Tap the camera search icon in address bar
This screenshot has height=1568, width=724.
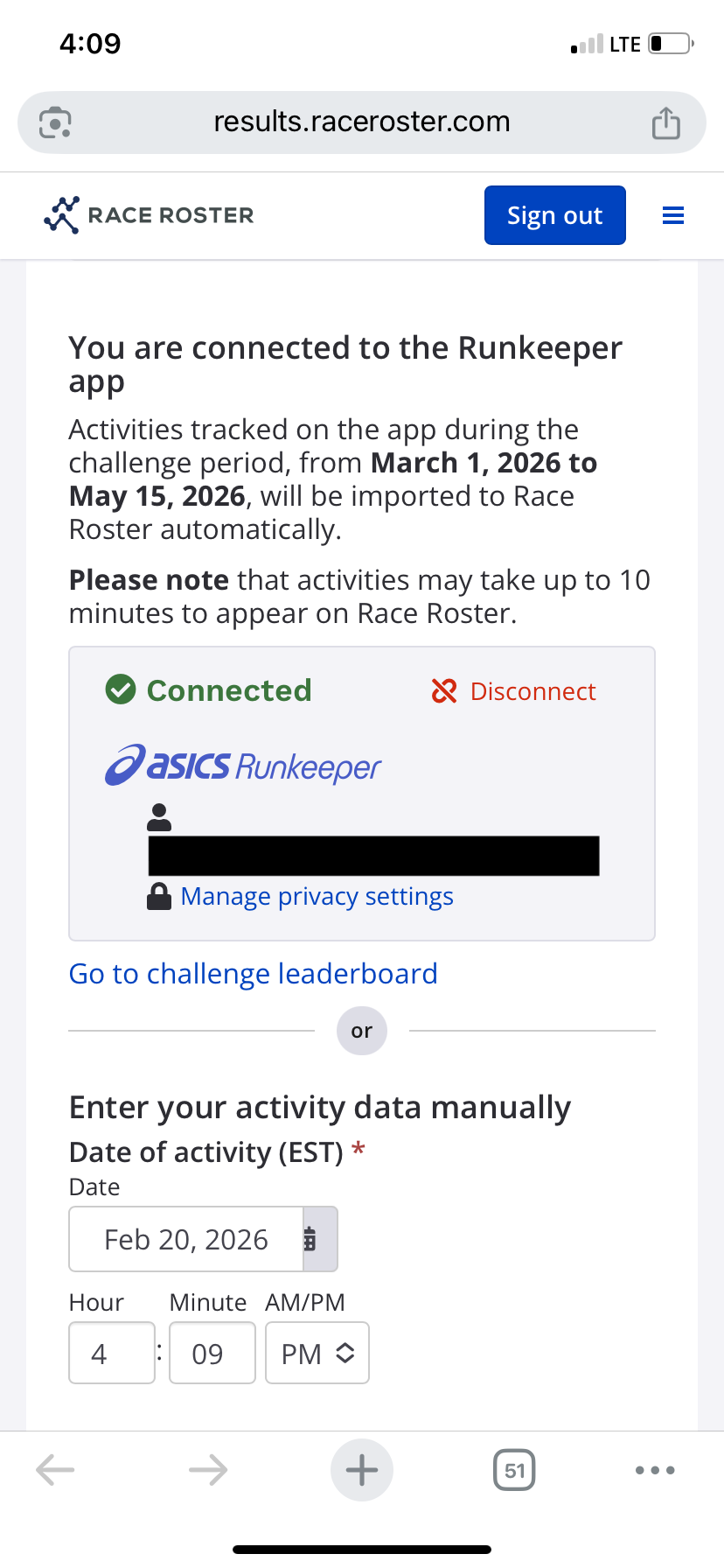(55, 122)
